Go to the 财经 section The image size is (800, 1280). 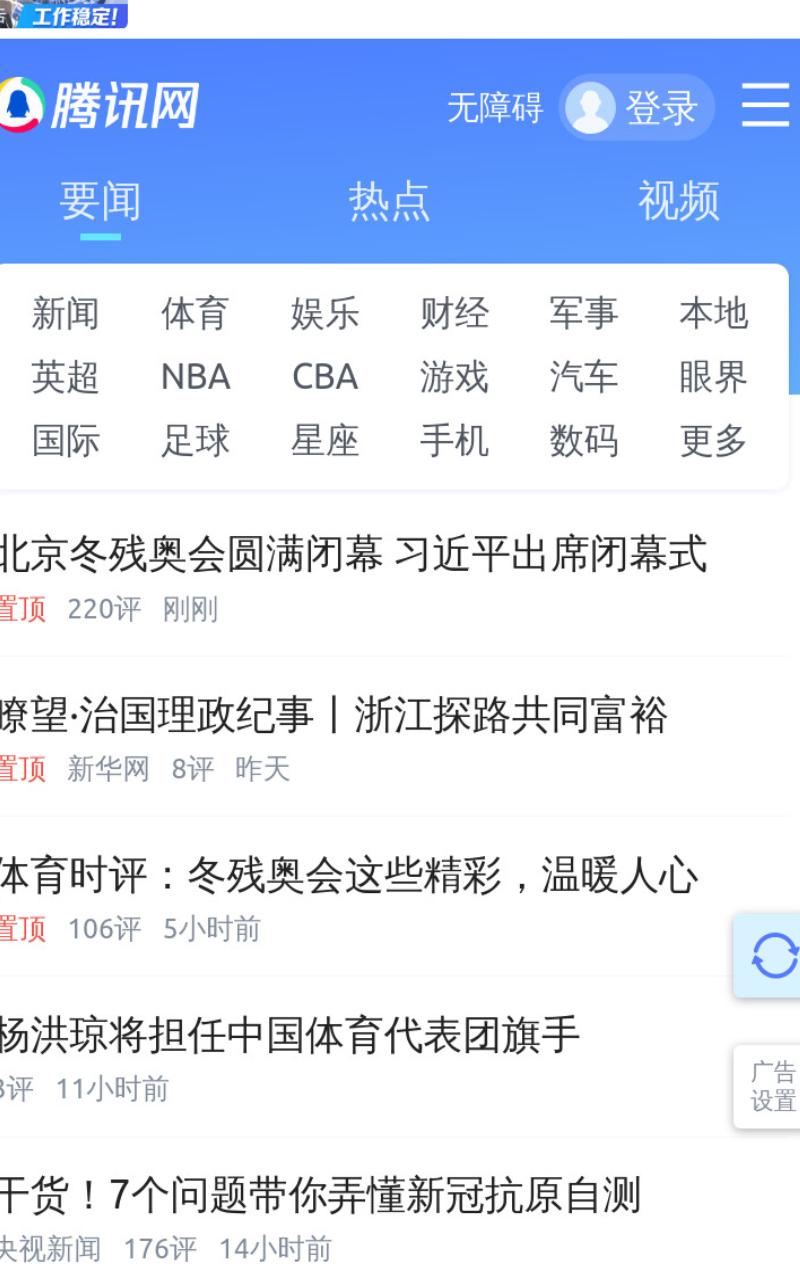click(454, 313)
